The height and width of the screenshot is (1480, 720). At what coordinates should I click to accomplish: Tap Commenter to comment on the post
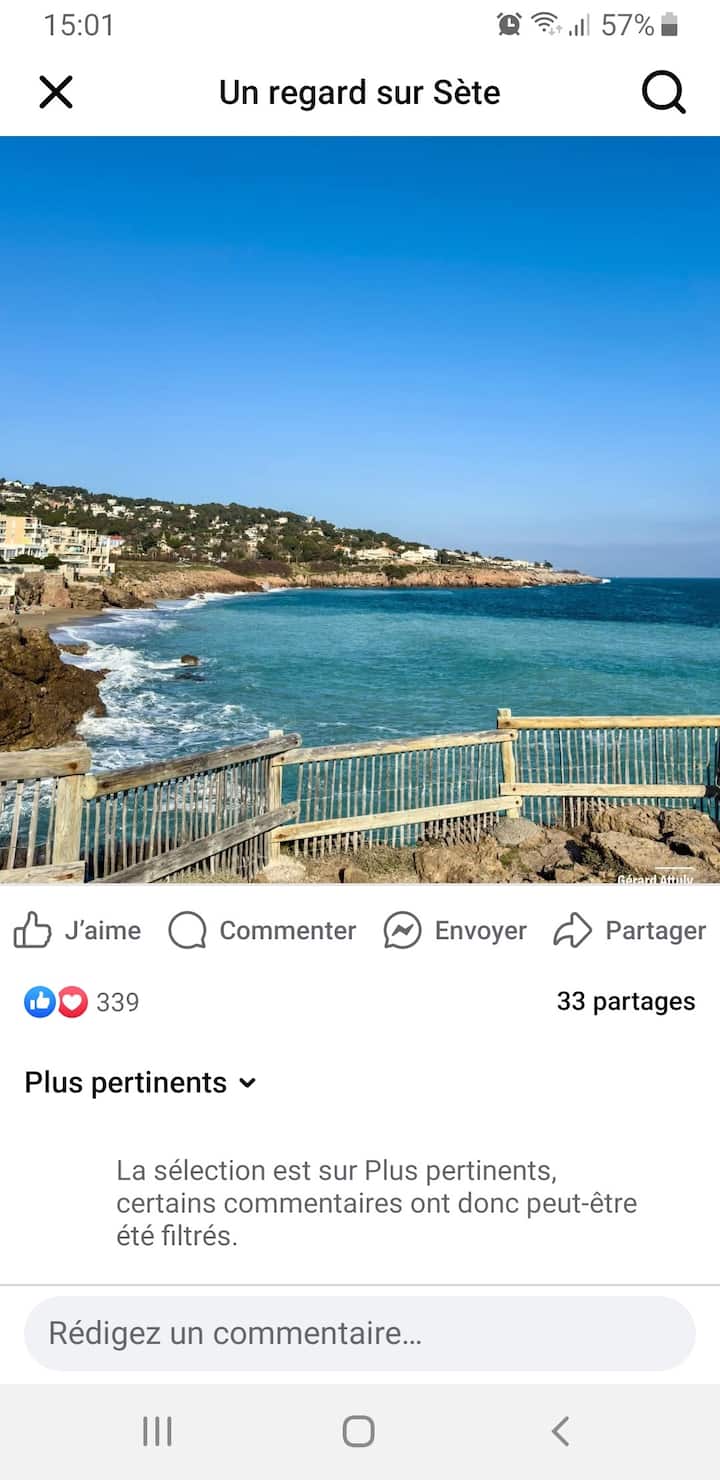tap(262, 931)
